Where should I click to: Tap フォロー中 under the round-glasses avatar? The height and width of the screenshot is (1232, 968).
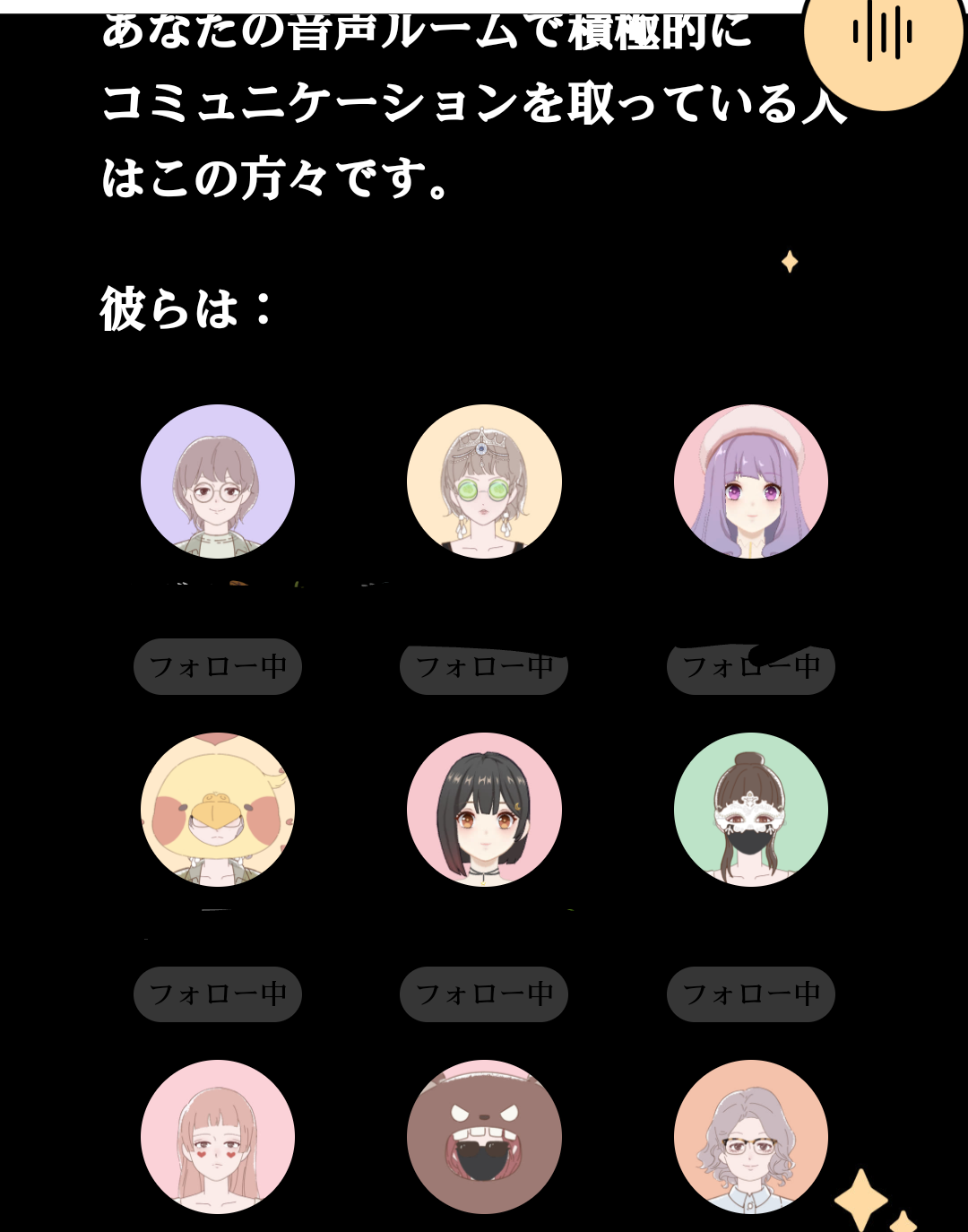pos(218,666)
